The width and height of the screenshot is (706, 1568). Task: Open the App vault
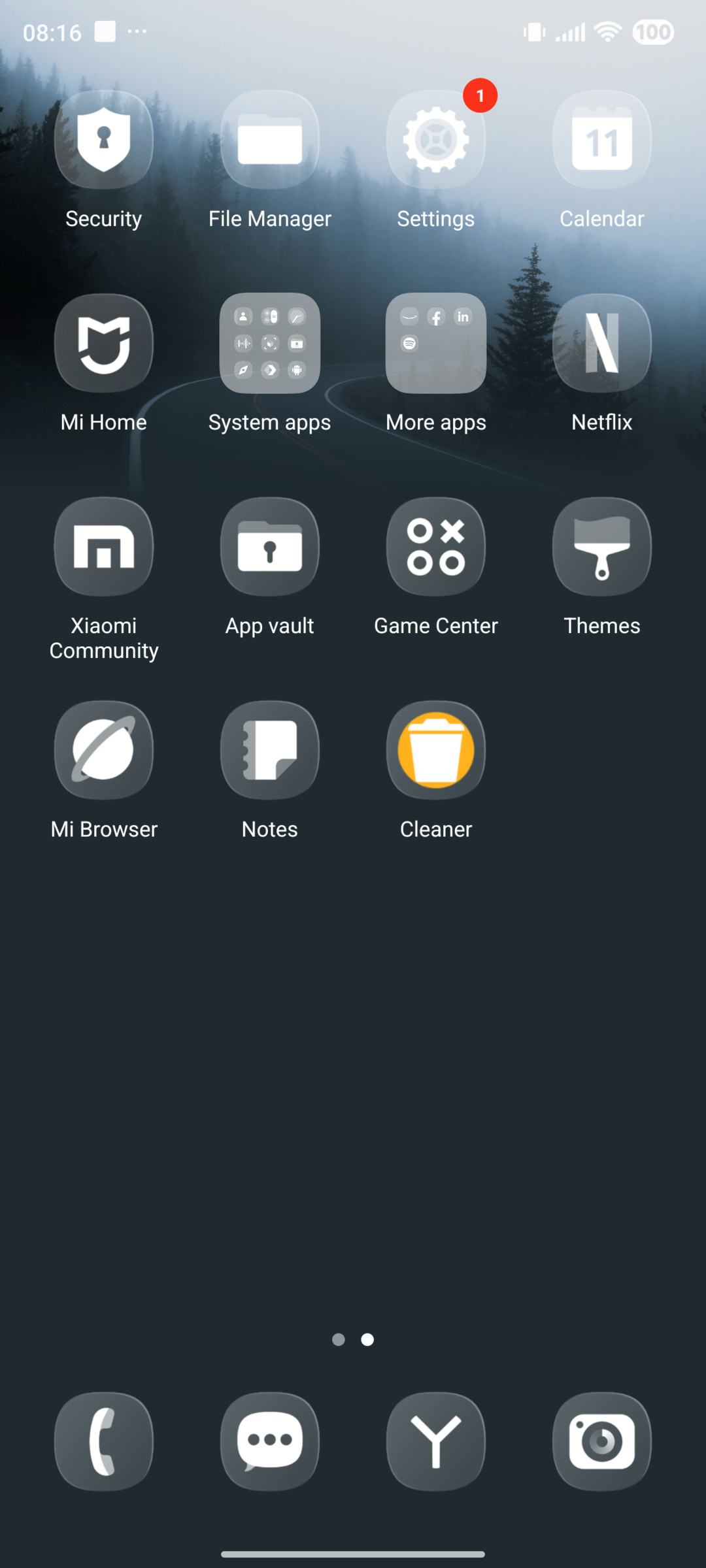point(269,547)
